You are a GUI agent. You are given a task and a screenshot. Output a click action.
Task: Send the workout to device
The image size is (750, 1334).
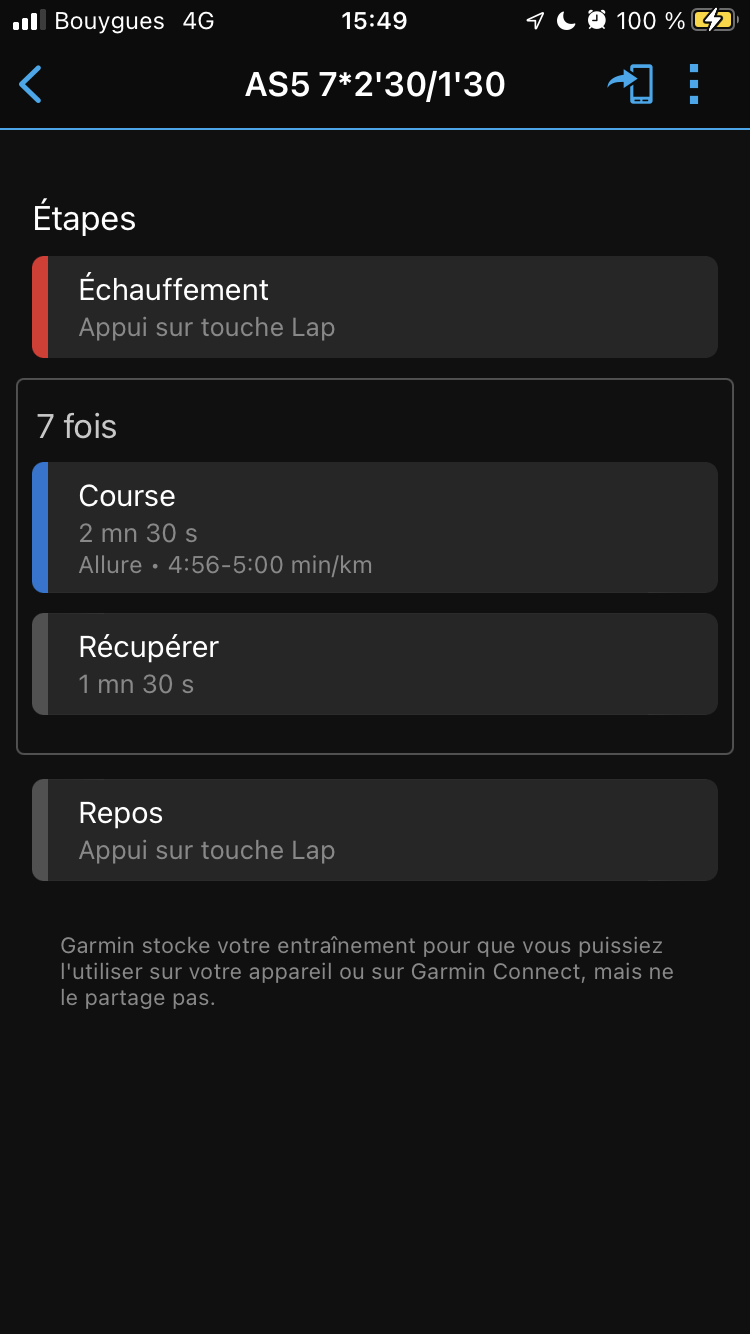click(x=631, y=85)
